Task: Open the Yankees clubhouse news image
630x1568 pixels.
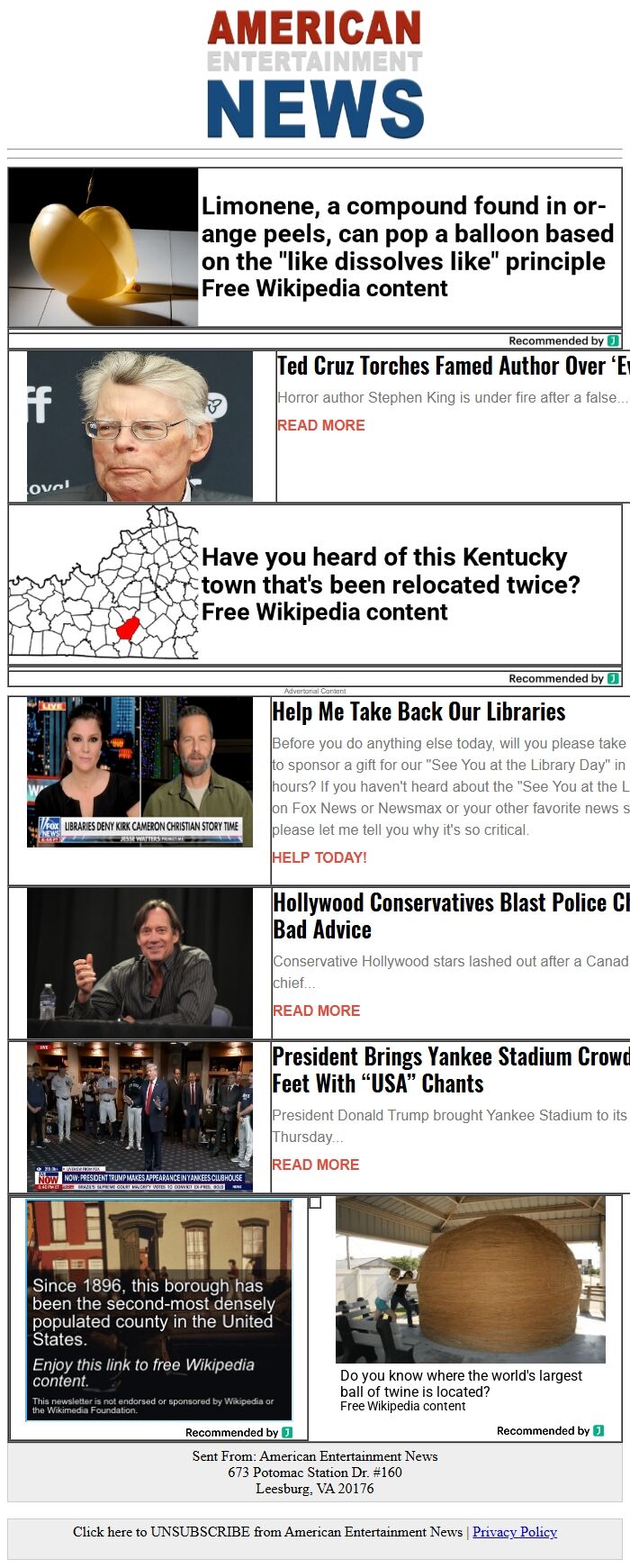Action: [x=139, y=1117]
